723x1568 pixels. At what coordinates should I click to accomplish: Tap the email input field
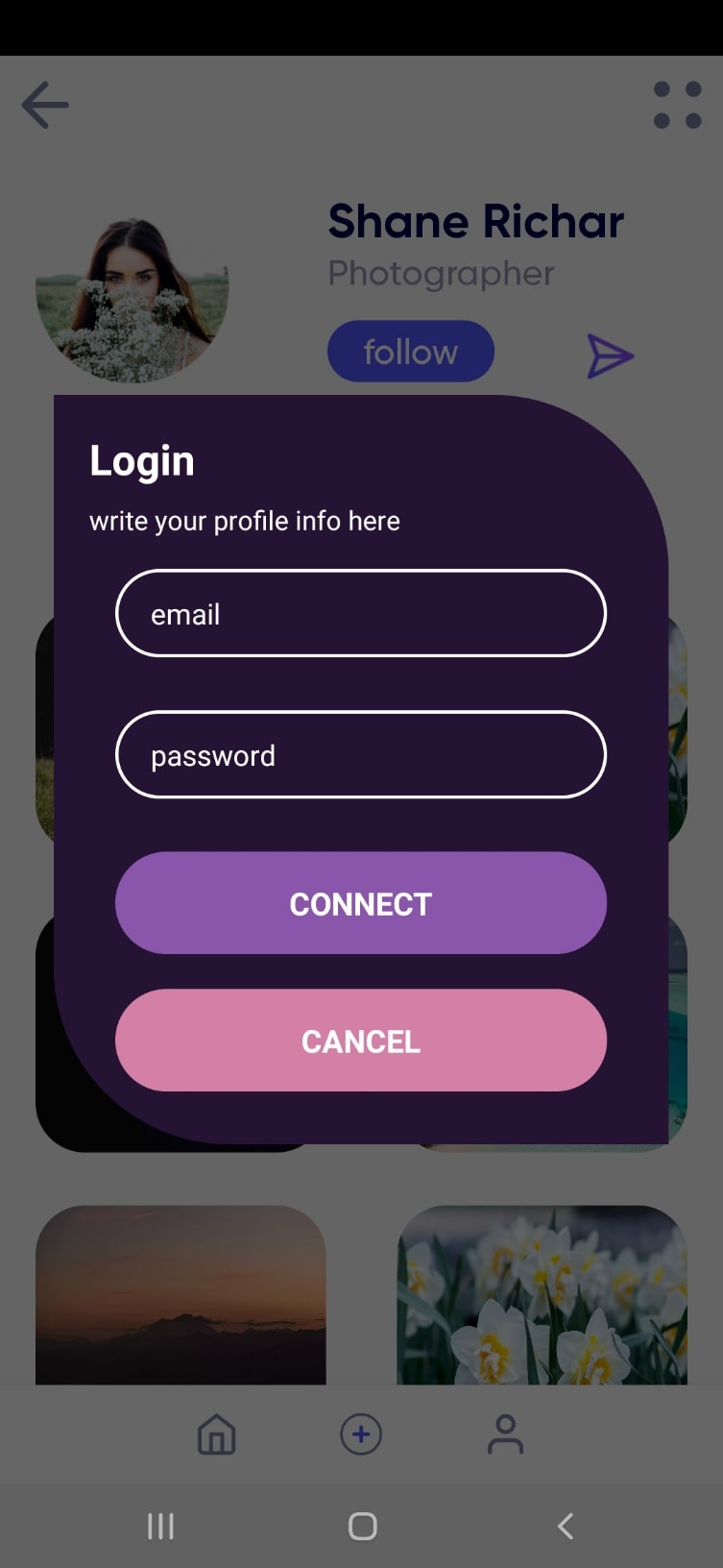point(361,613)
